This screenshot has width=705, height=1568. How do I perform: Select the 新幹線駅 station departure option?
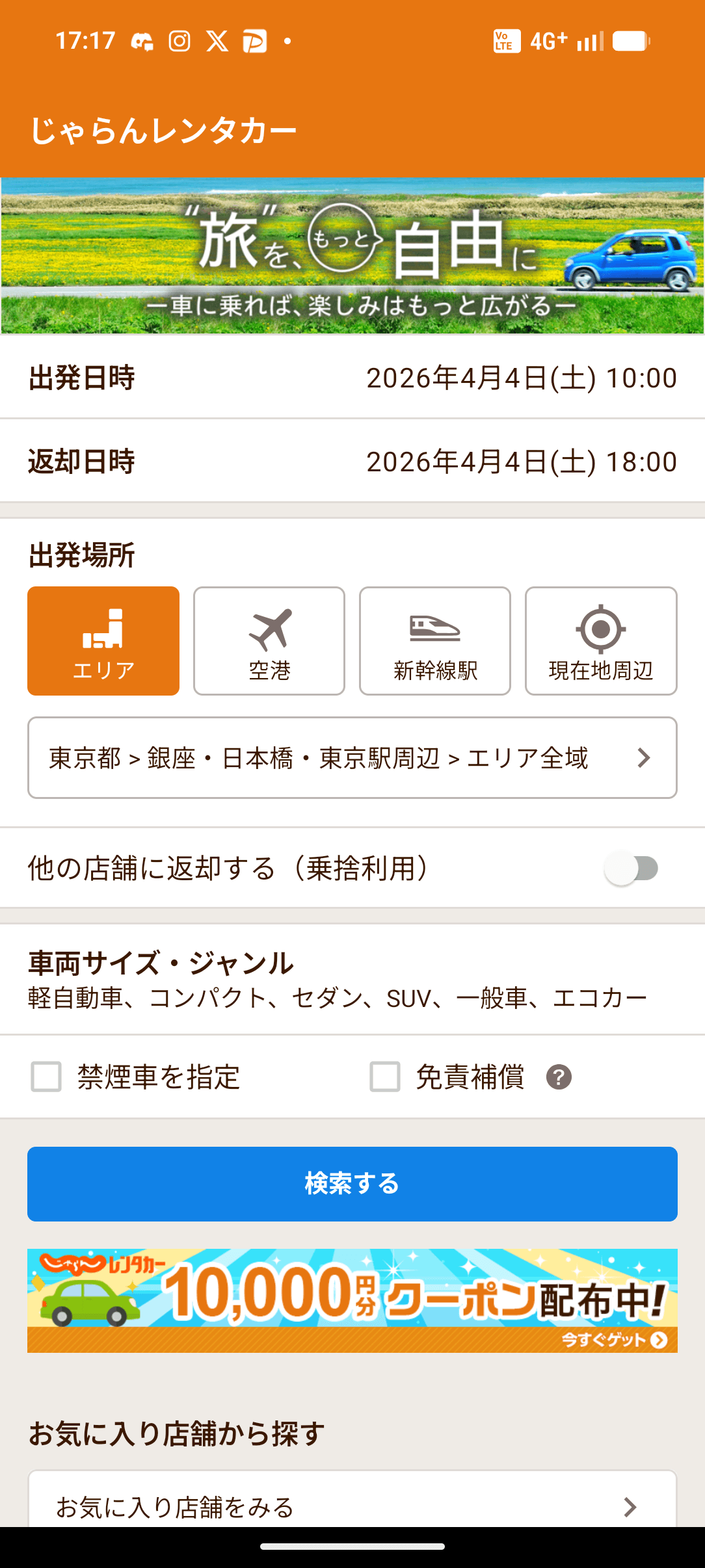pos(435,641)
